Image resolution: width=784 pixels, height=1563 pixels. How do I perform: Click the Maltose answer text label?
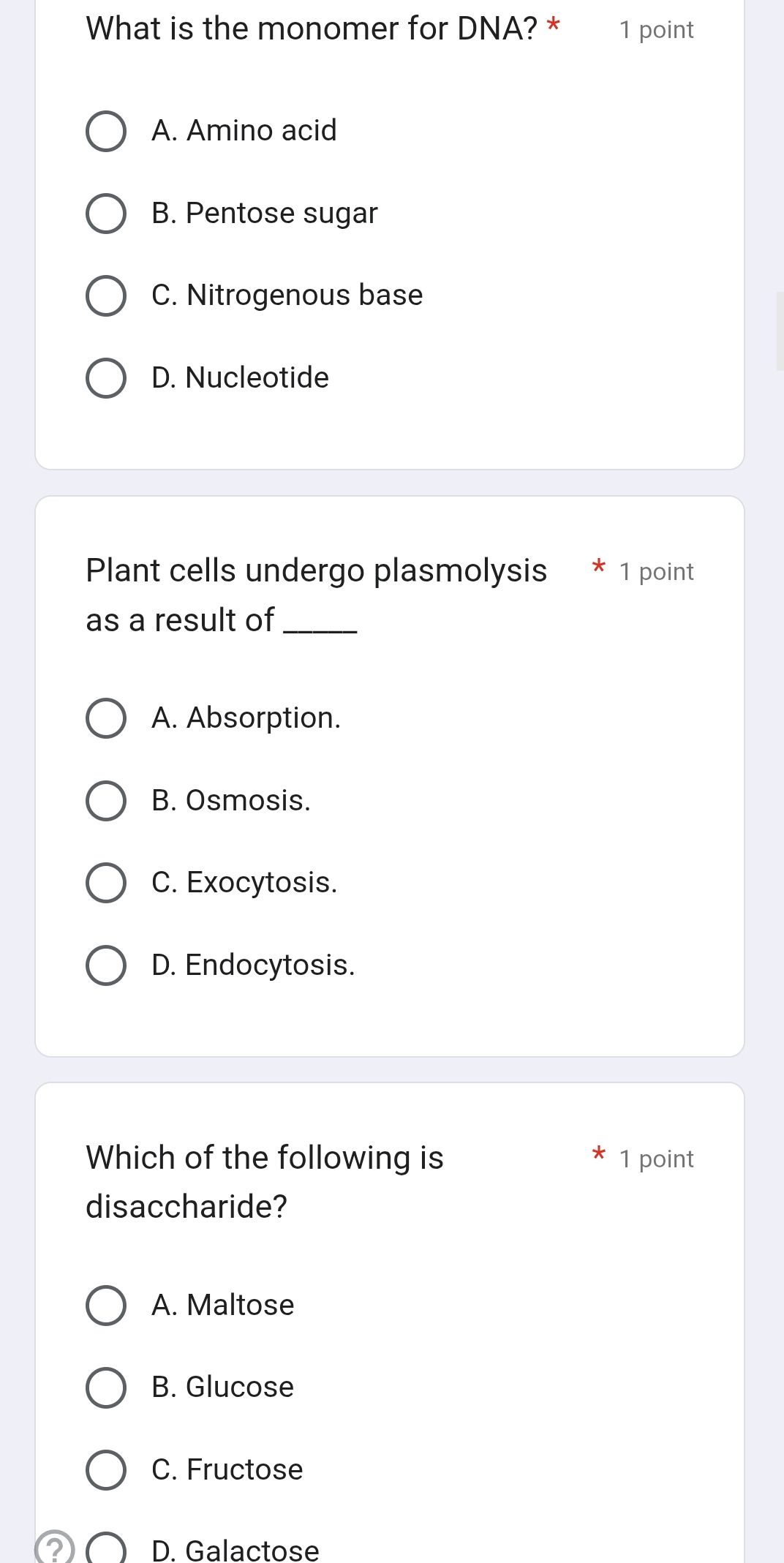(222, 1306)
